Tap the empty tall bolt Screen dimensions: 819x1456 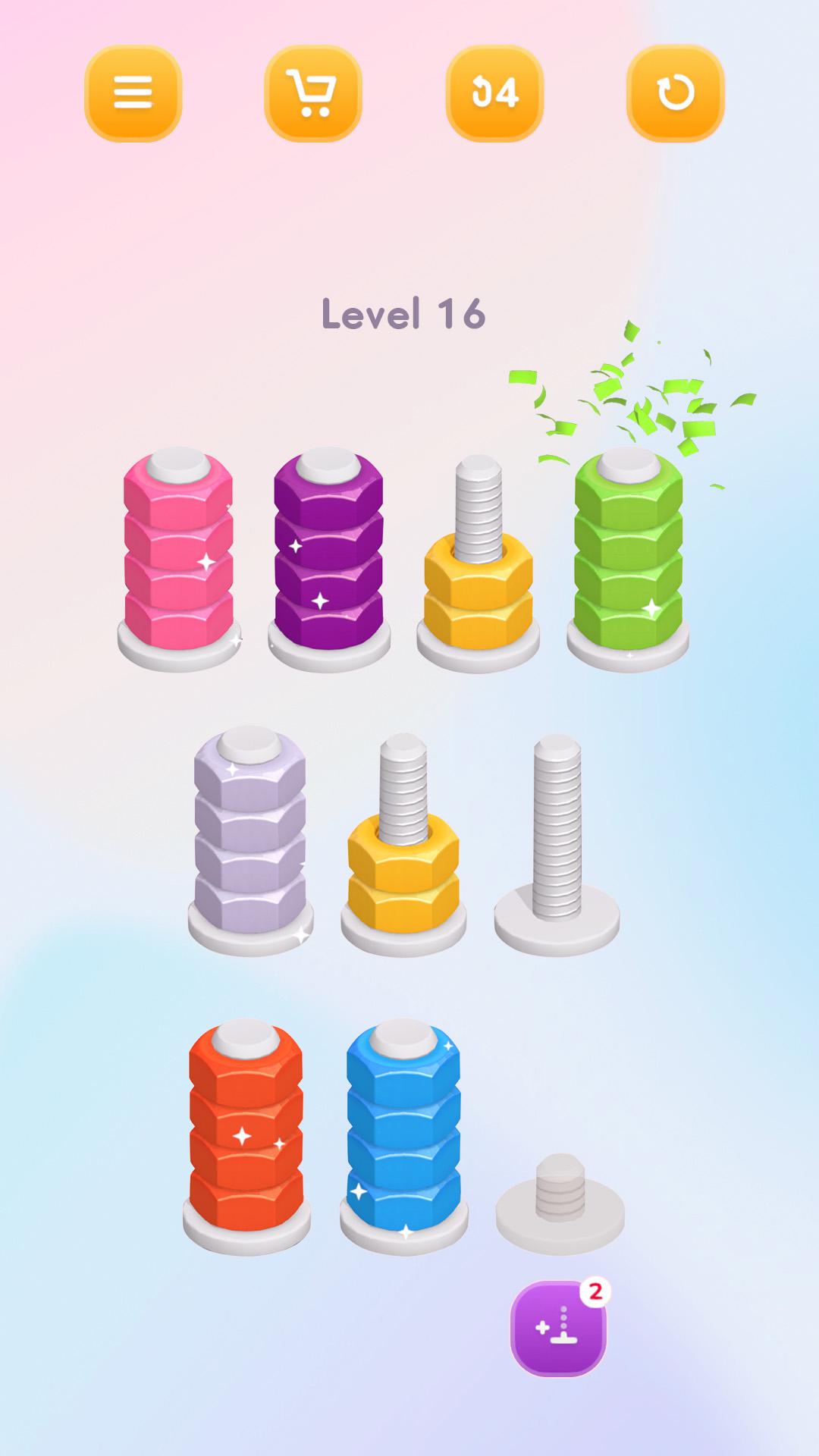557,842
